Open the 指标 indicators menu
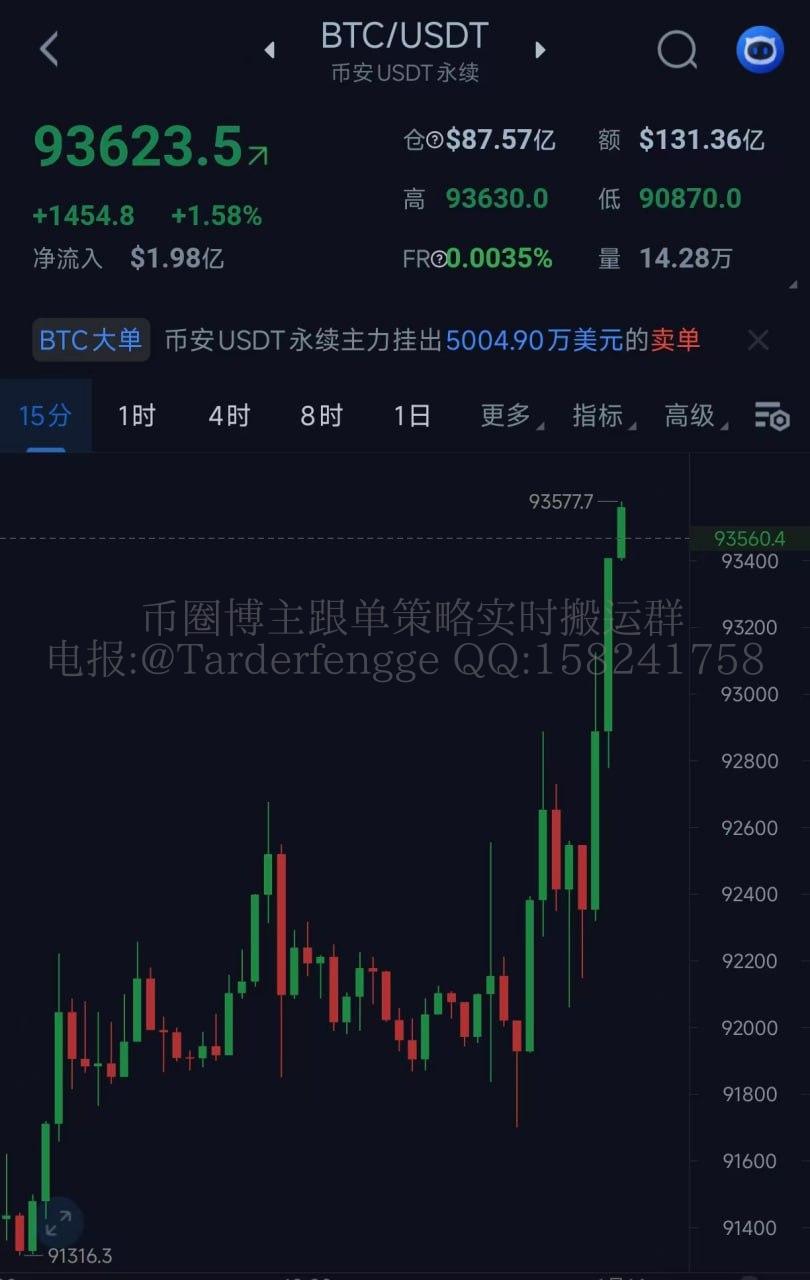The width and height of the screenshot is (810, 1280). pos(602,415)
